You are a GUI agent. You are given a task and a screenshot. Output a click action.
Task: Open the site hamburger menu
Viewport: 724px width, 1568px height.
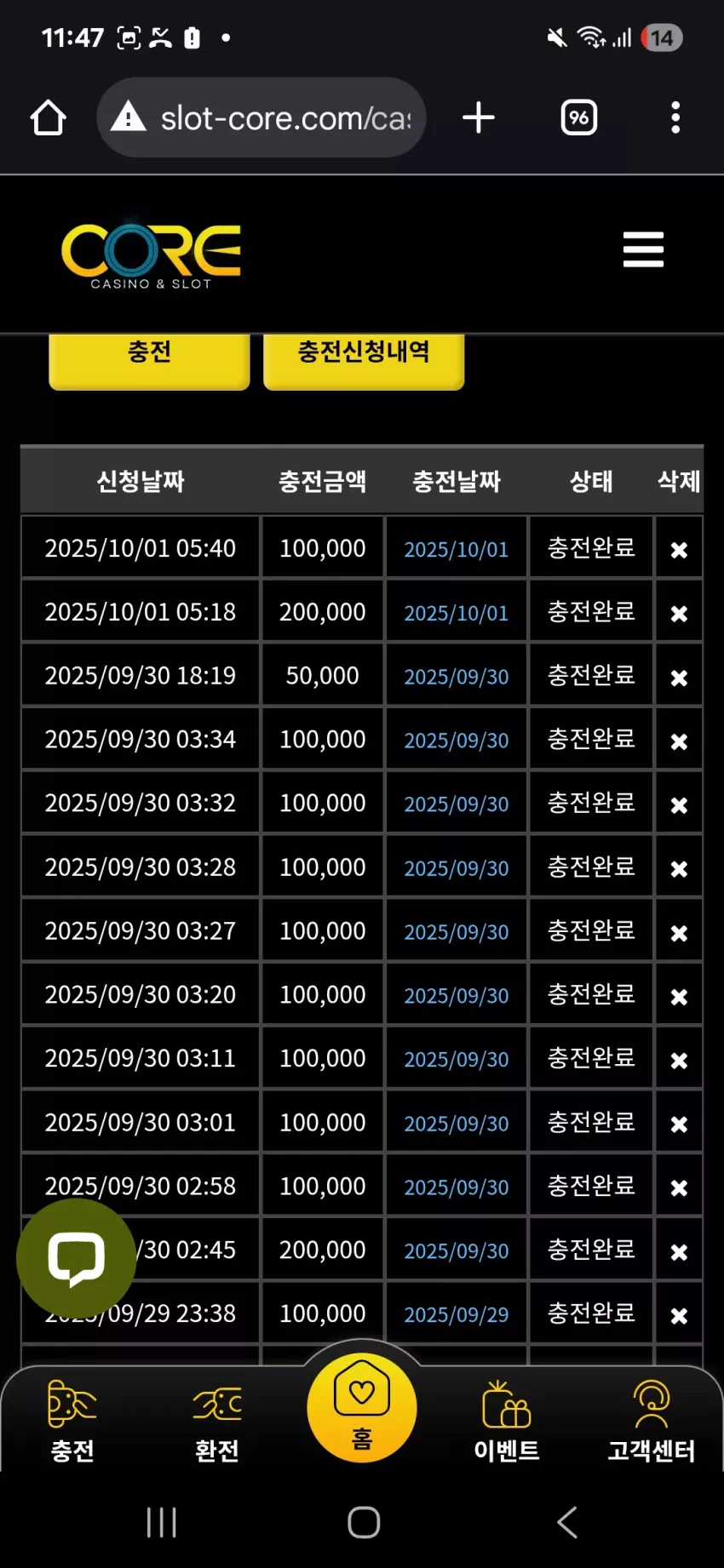[643, 249]
